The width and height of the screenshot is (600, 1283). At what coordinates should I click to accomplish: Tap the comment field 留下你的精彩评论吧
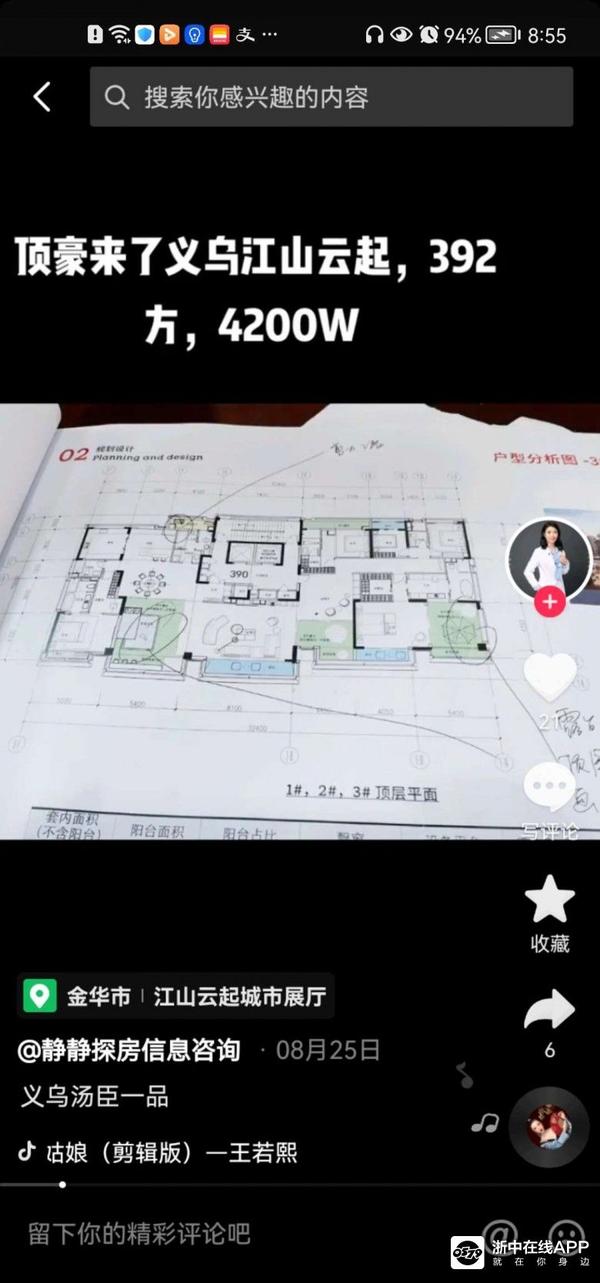[140, 1234]
